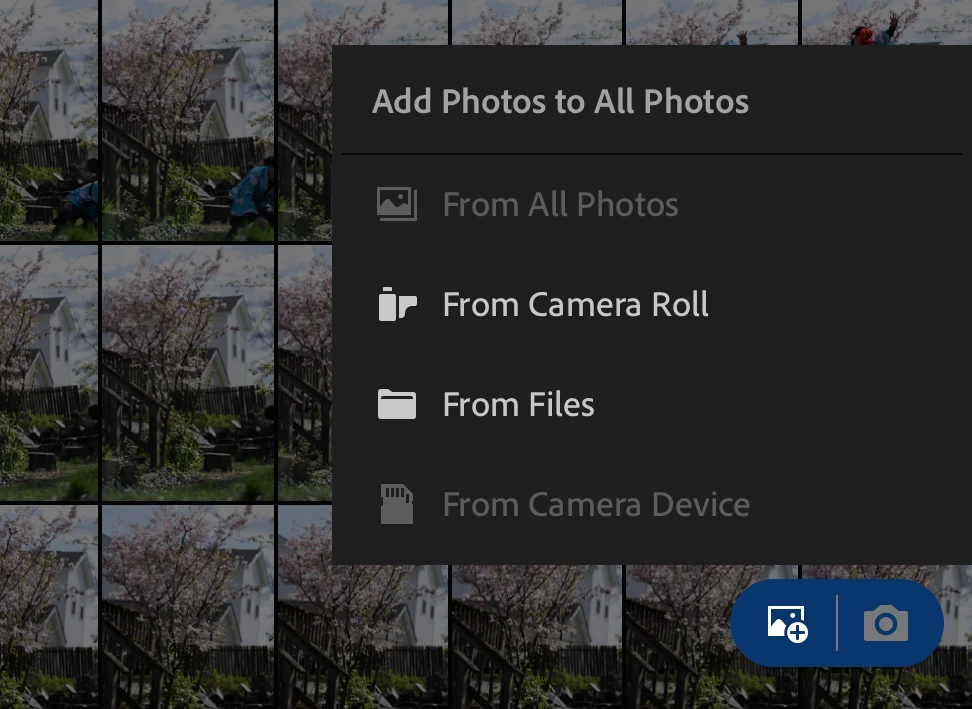The image size is (972, 709).
Task: Open the camera button
Action: [886, 624]
